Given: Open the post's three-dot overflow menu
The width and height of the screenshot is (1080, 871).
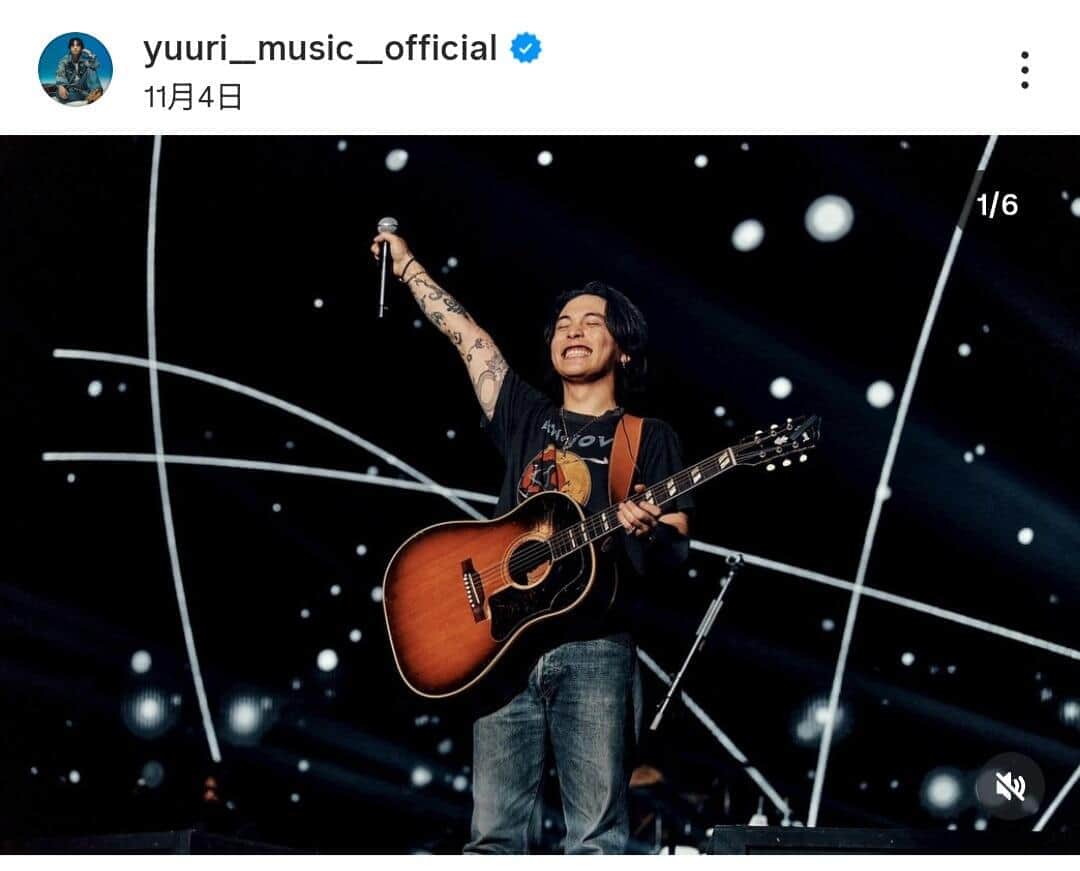Looking at the screenshot, I should pyautogui.click(x=1024, y=70).
